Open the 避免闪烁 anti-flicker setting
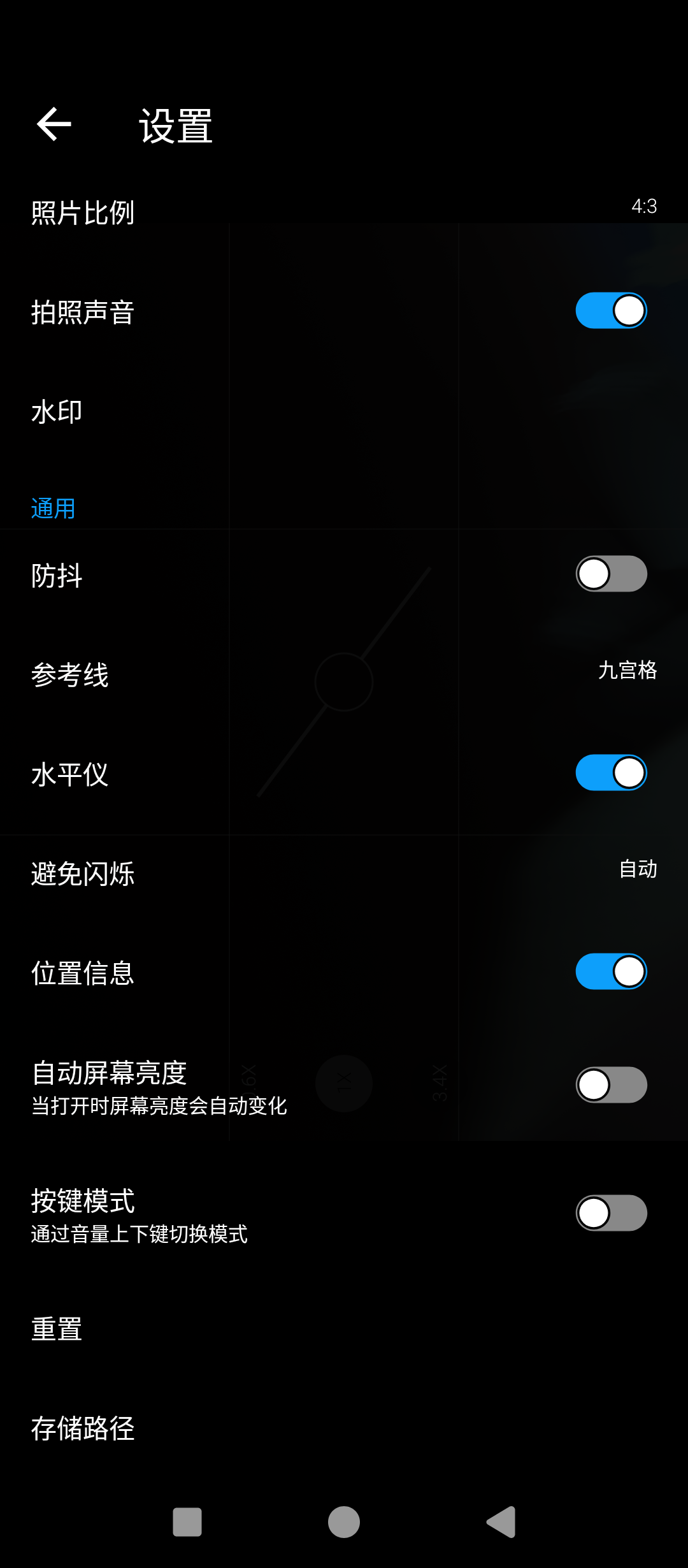 click(x=344, y=873)
